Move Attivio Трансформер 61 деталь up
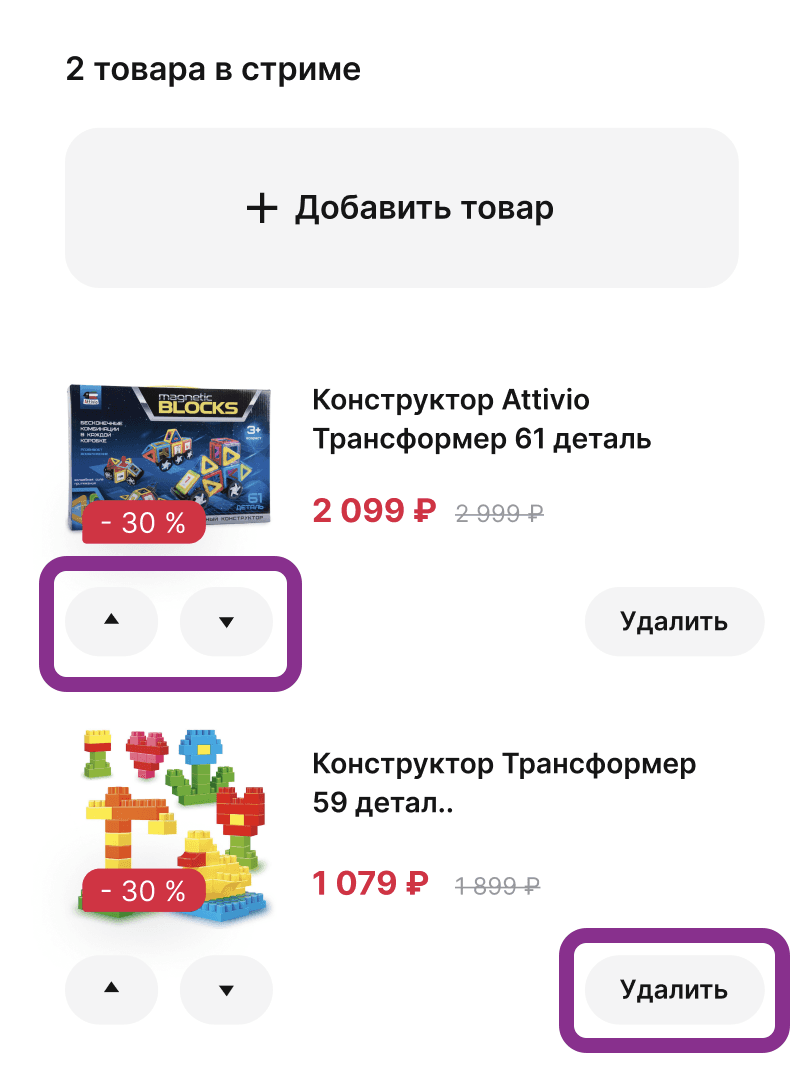 point(111,621)
